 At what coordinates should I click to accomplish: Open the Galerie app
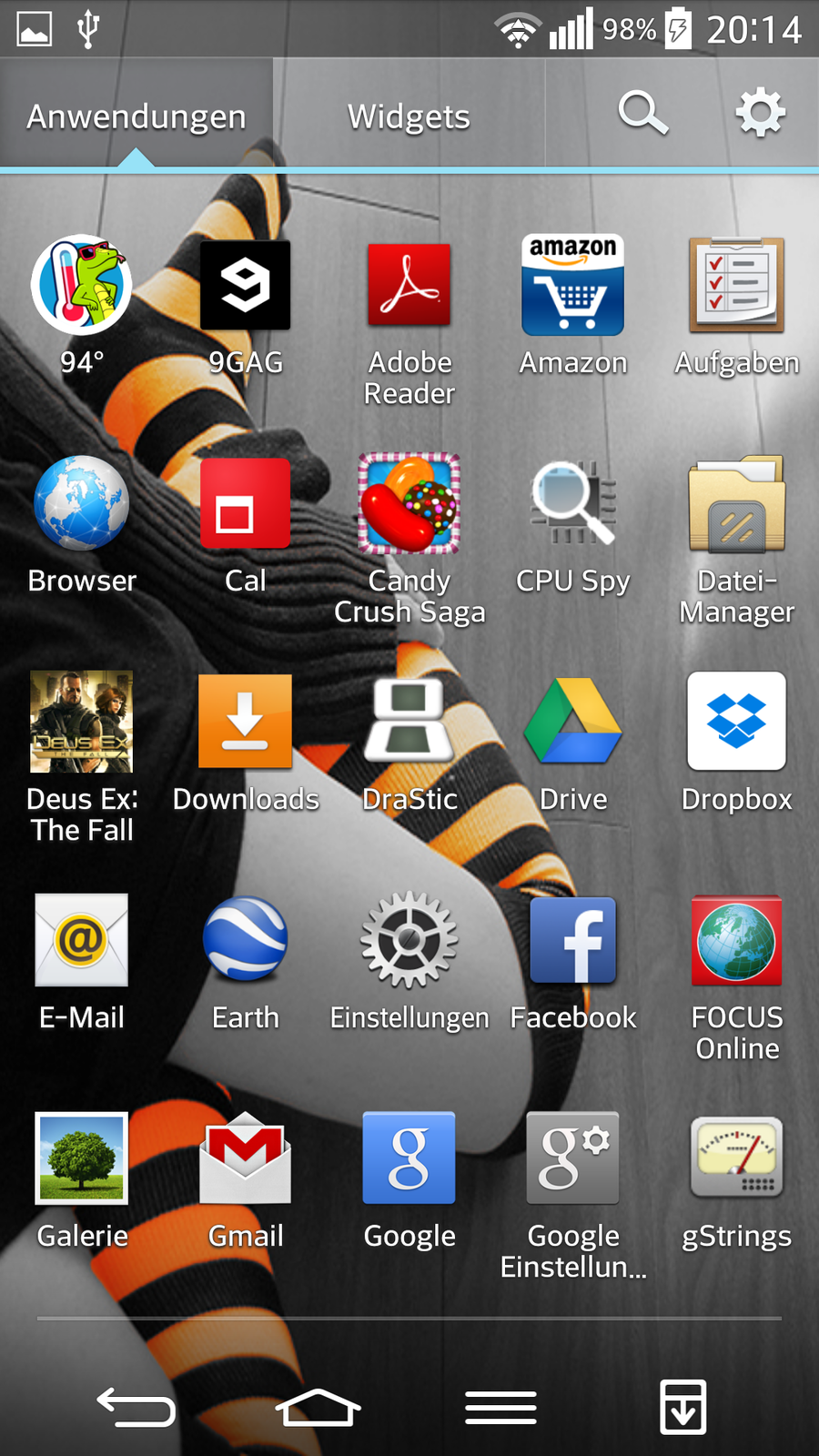pyautogui.click(x=82, y=1159)
